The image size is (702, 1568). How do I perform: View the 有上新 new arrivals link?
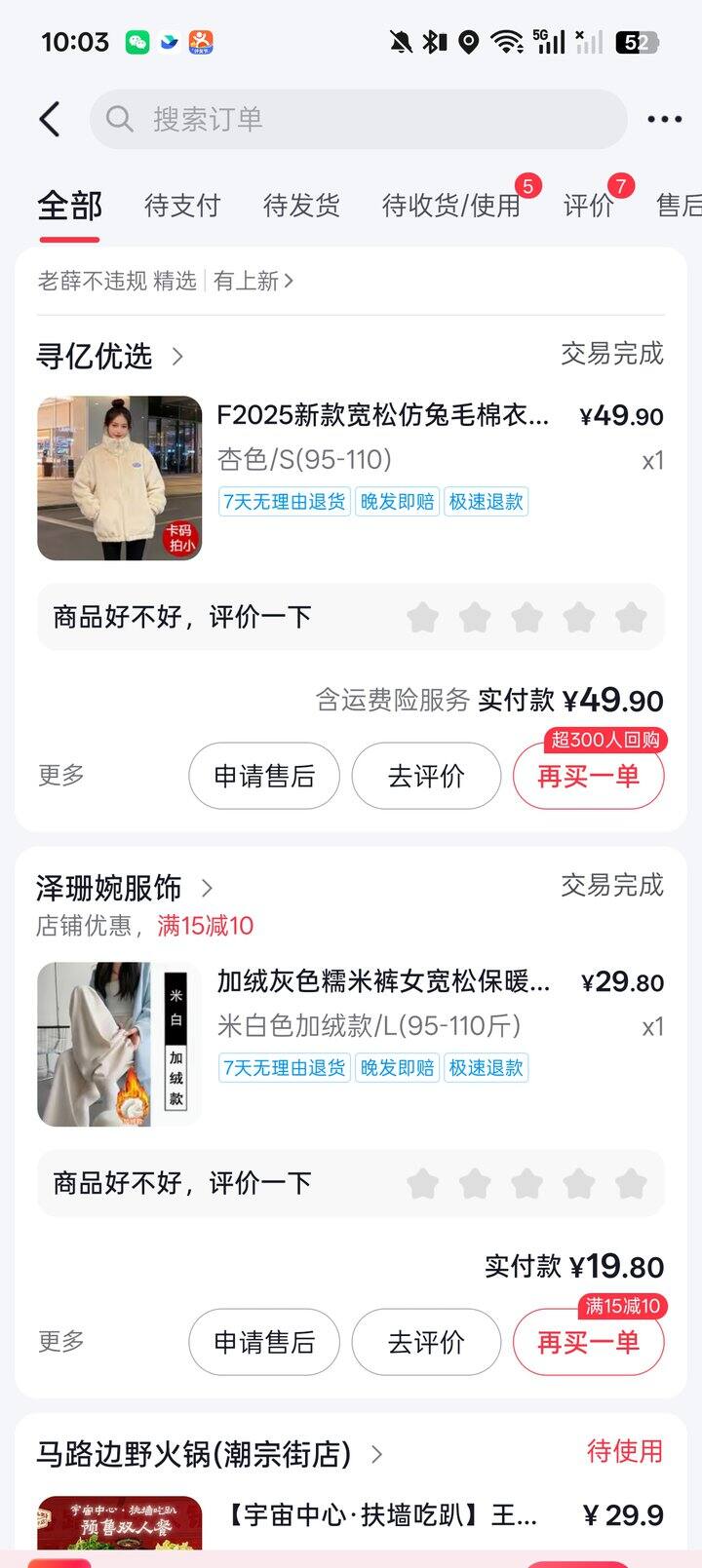(x=253, y=282)
